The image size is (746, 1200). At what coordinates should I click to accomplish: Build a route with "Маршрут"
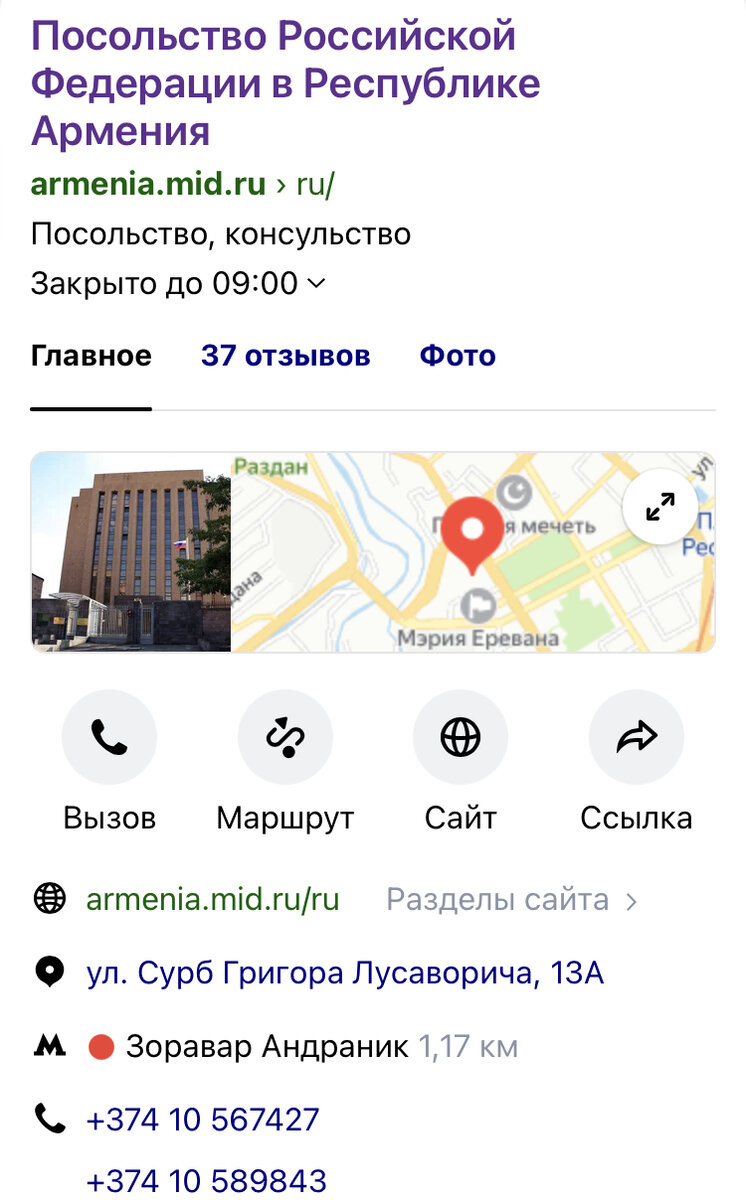[285, 738]
